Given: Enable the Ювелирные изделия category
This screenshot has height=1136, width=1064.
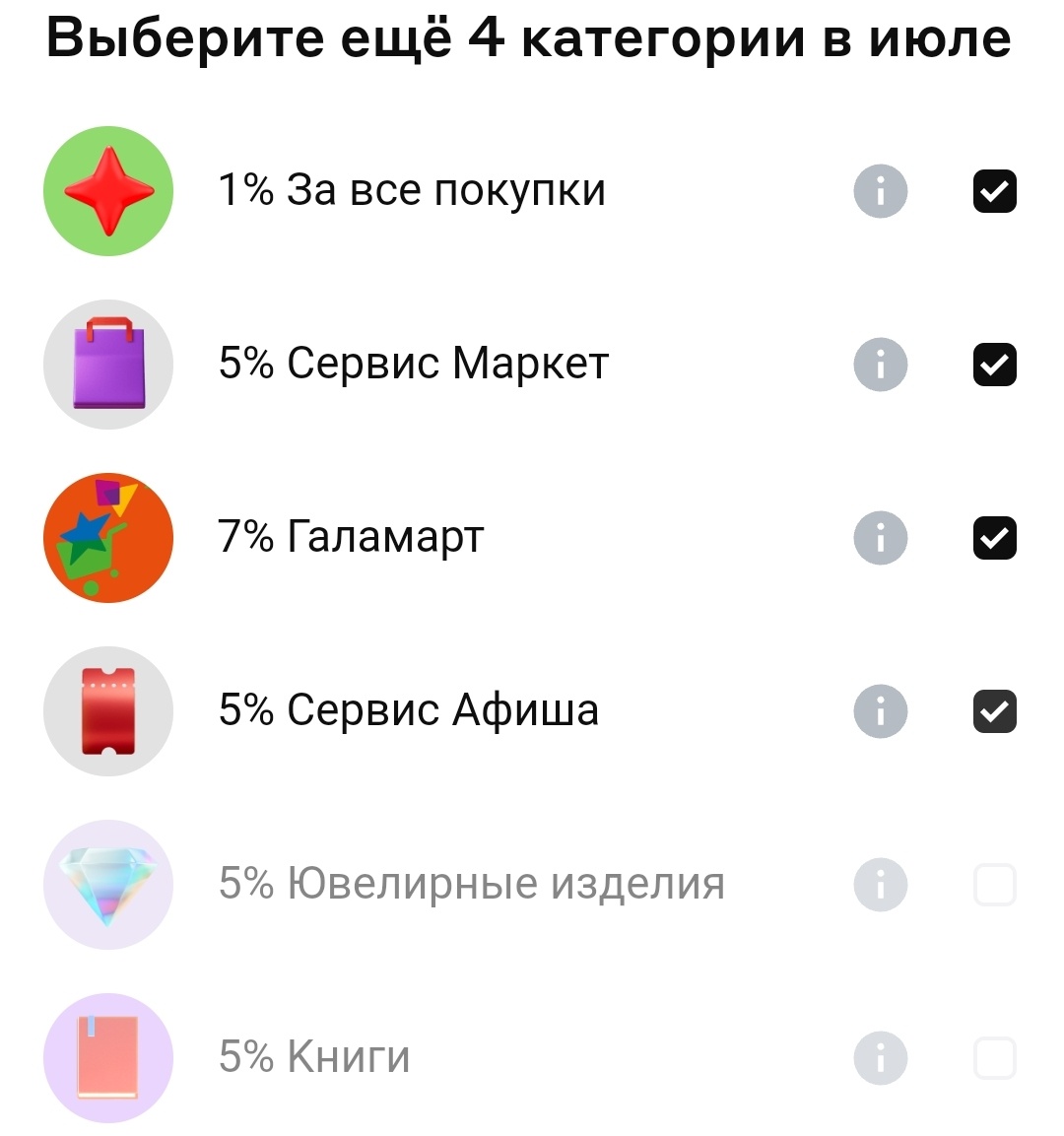Looking at the screenshot, I should (994, 885).
